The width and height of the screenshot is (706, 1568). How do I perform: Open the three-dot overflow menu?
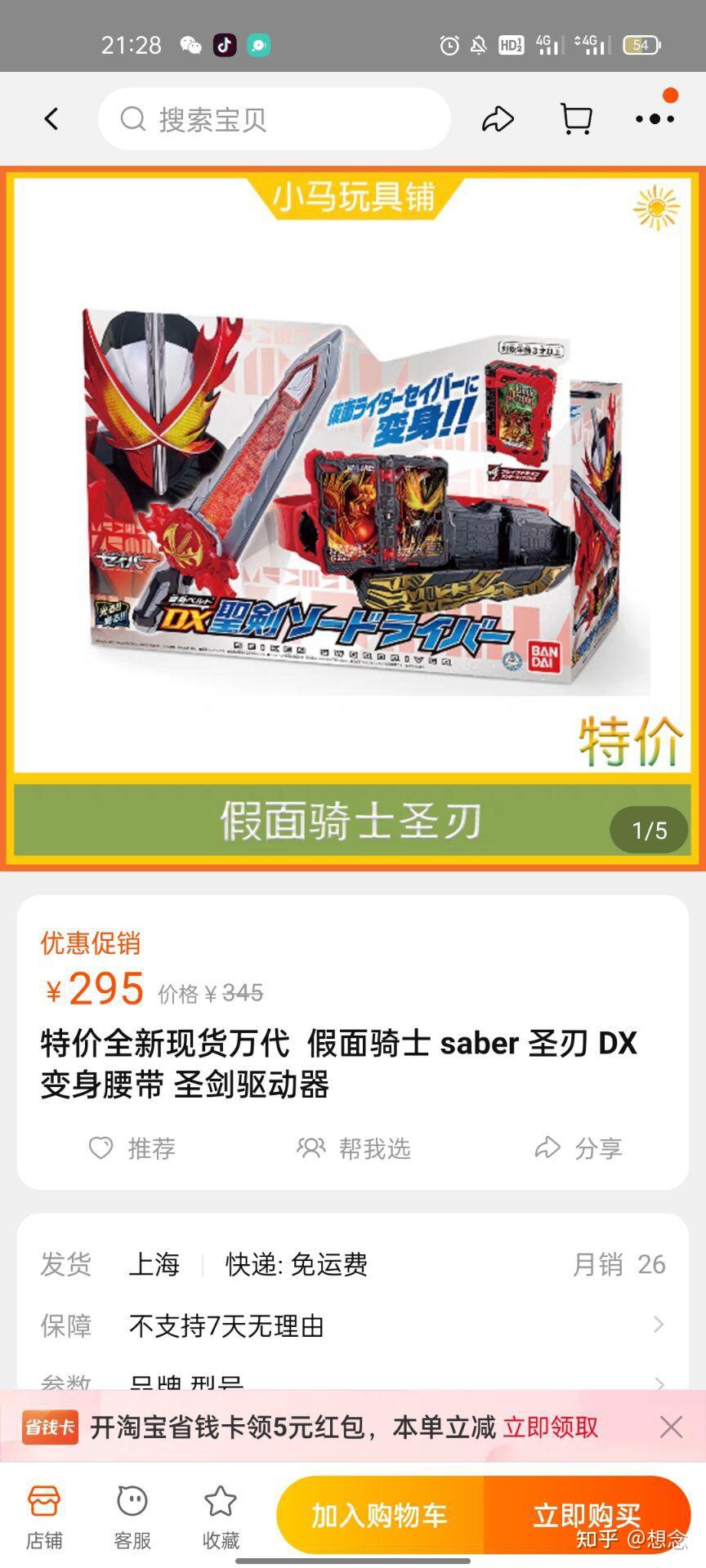click(x=655, y=119)
